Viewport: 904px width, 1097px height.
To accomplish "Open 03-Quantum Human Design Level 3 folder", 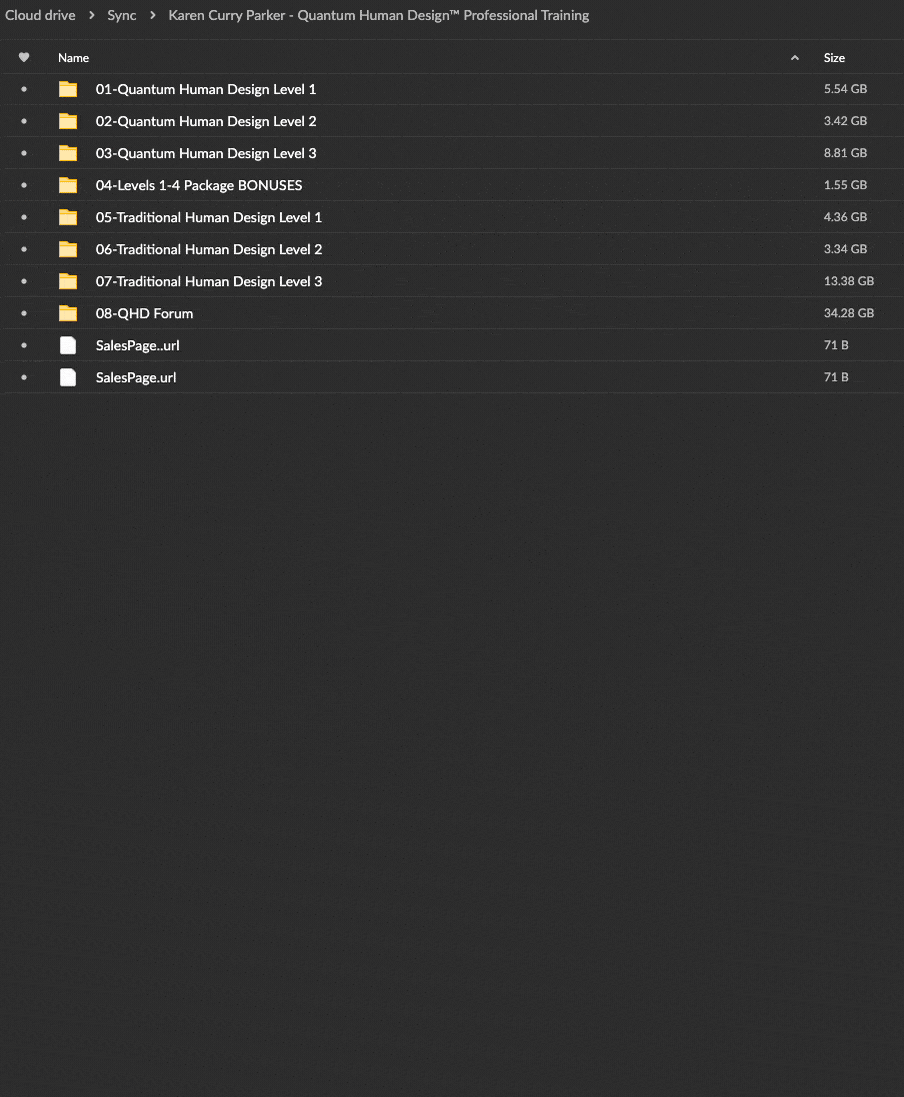I will click(205, 153).
